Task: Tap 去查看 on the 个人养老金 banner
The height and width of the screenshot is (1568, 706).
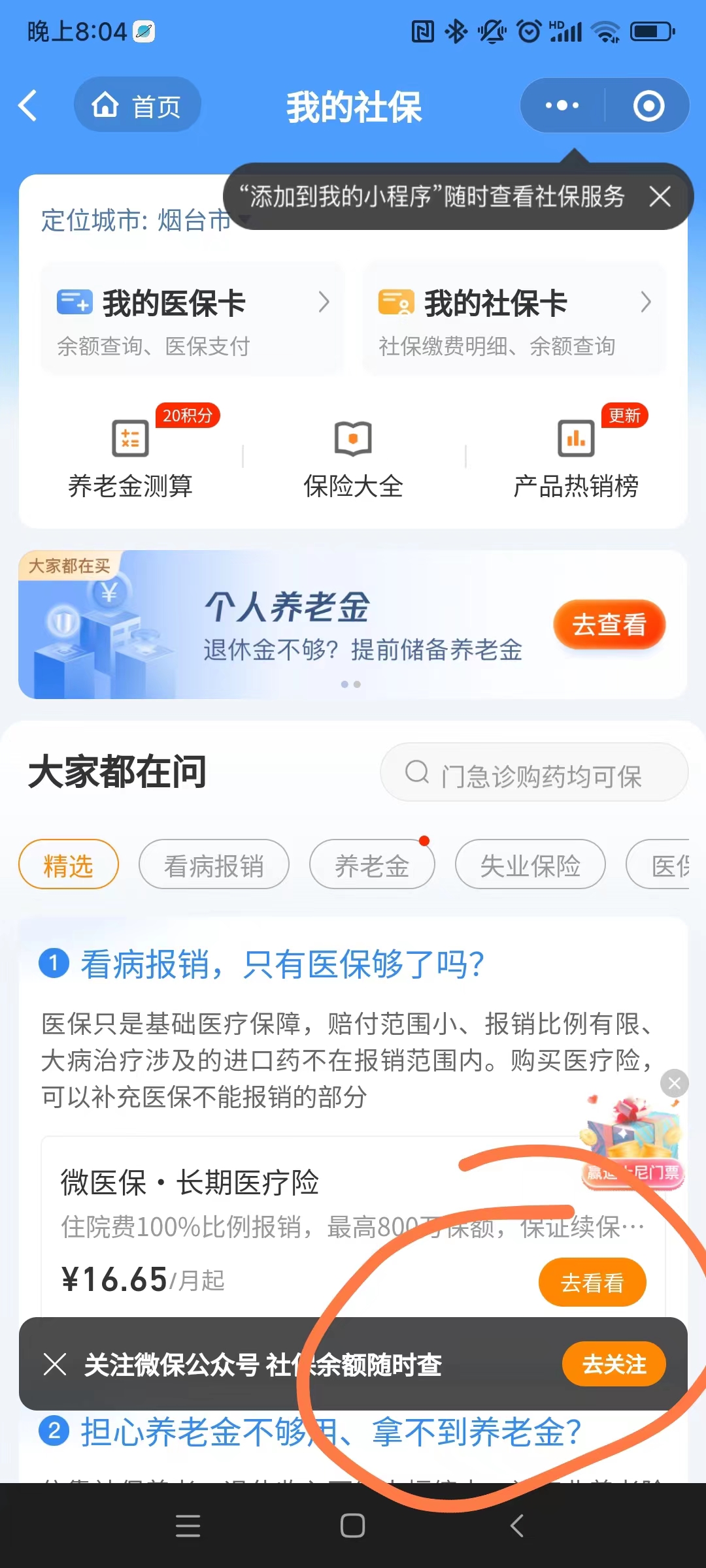Action: click(x=609, y=625)
